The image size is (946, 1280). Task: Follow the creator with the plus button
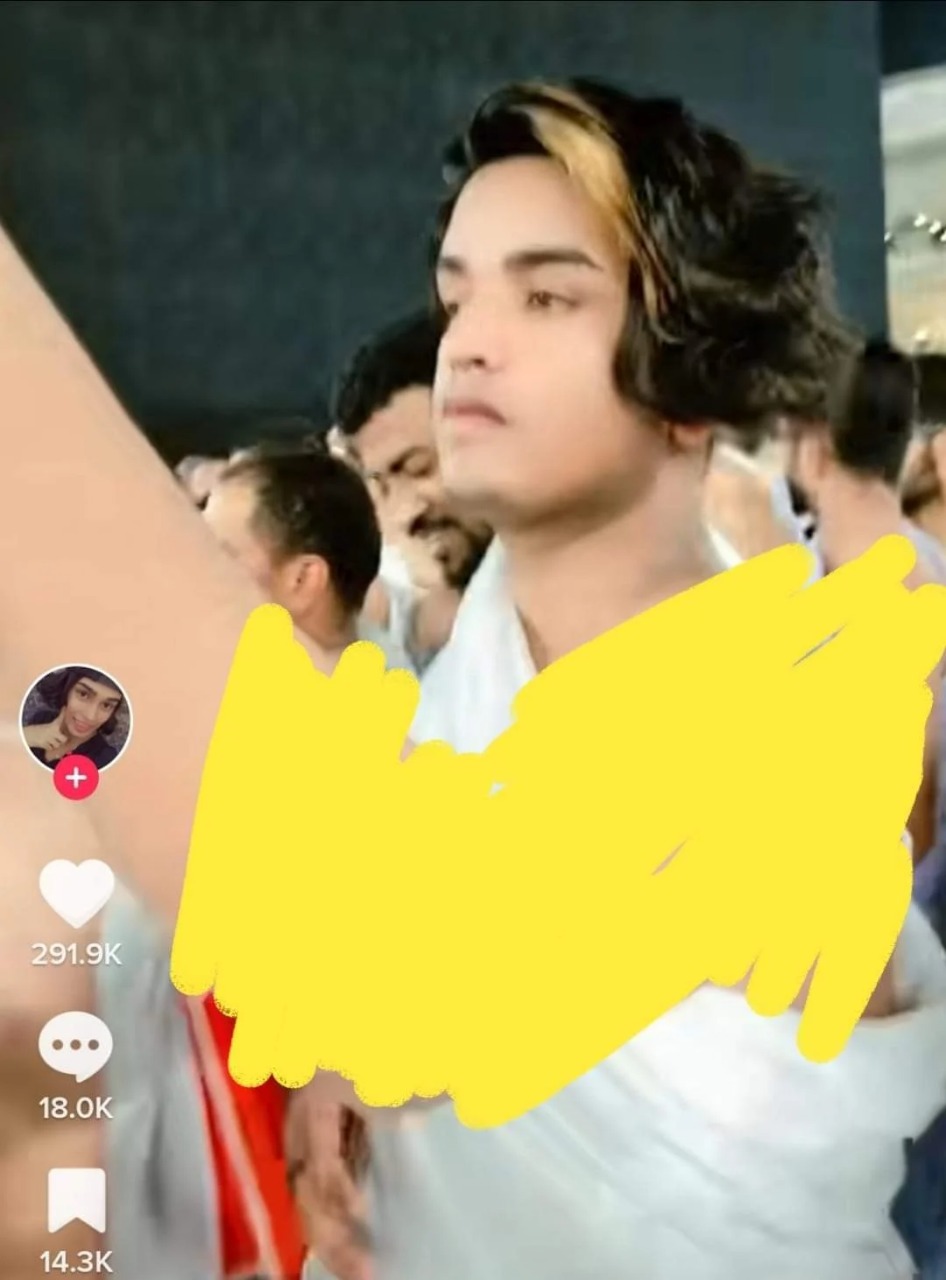76,777
